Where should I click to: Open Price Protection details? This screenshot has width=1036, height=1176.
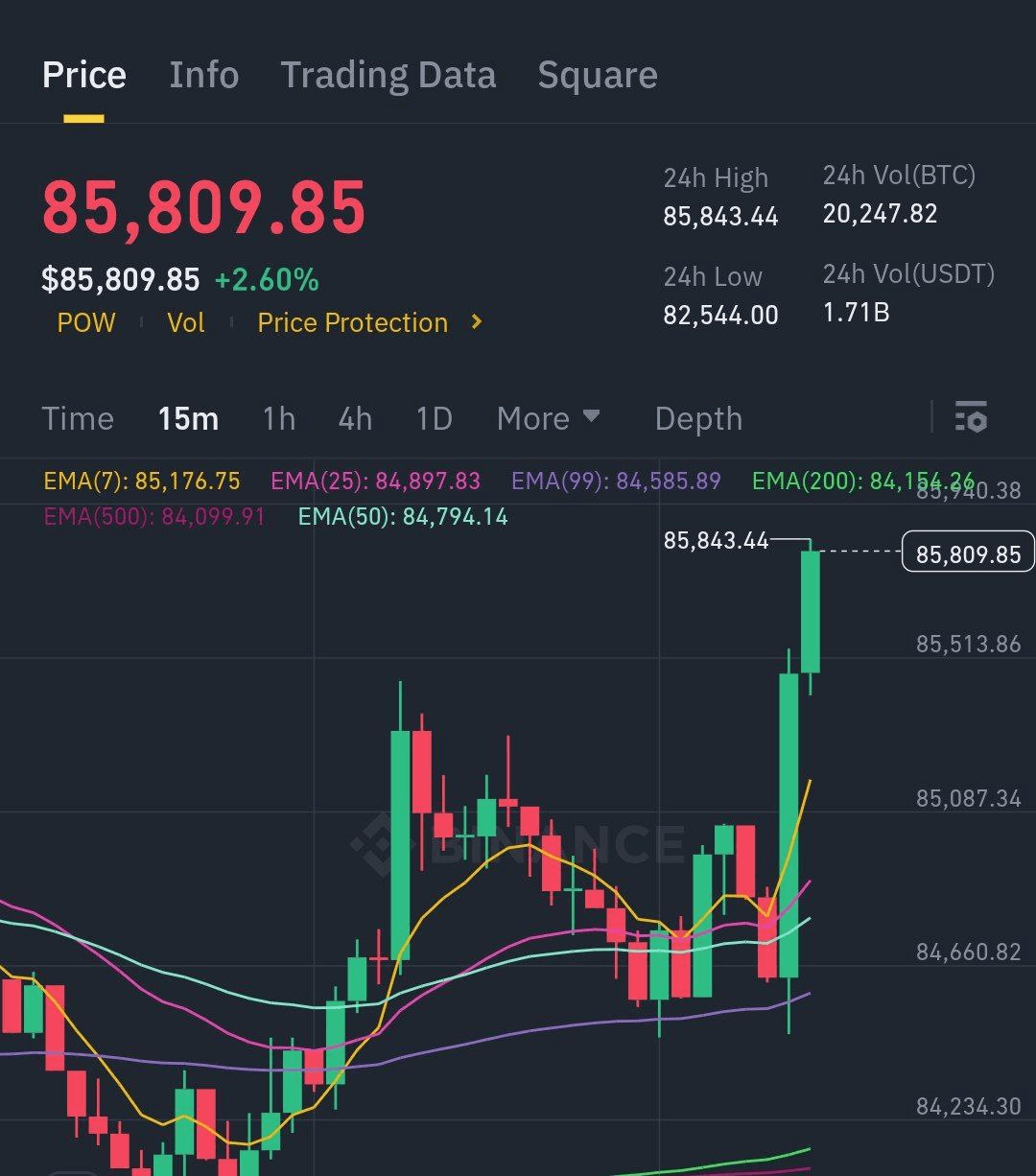pos(368,322)
